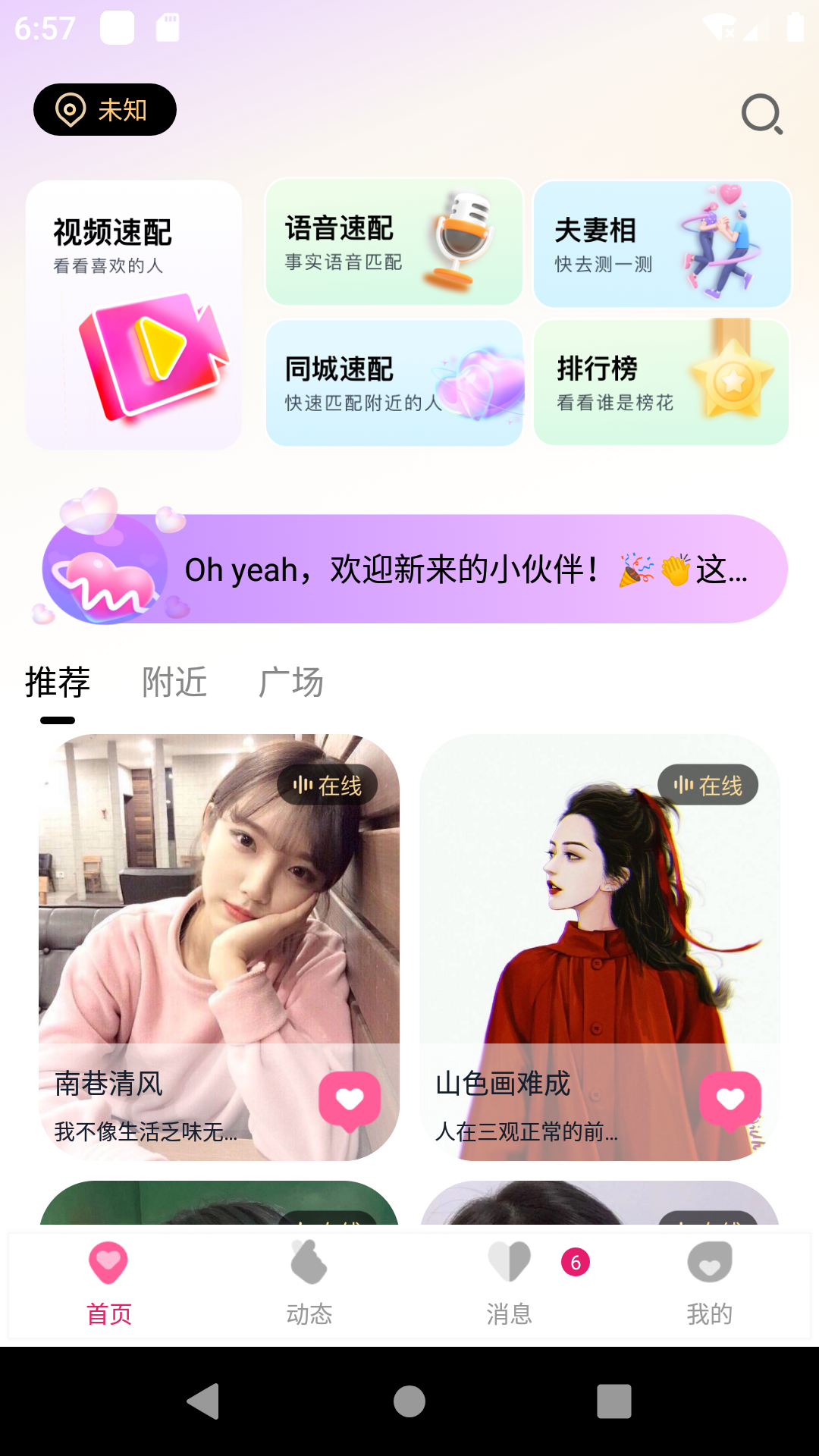Open the welcome announcement banner
This screenshot has width=819, height=1456.
413,569
